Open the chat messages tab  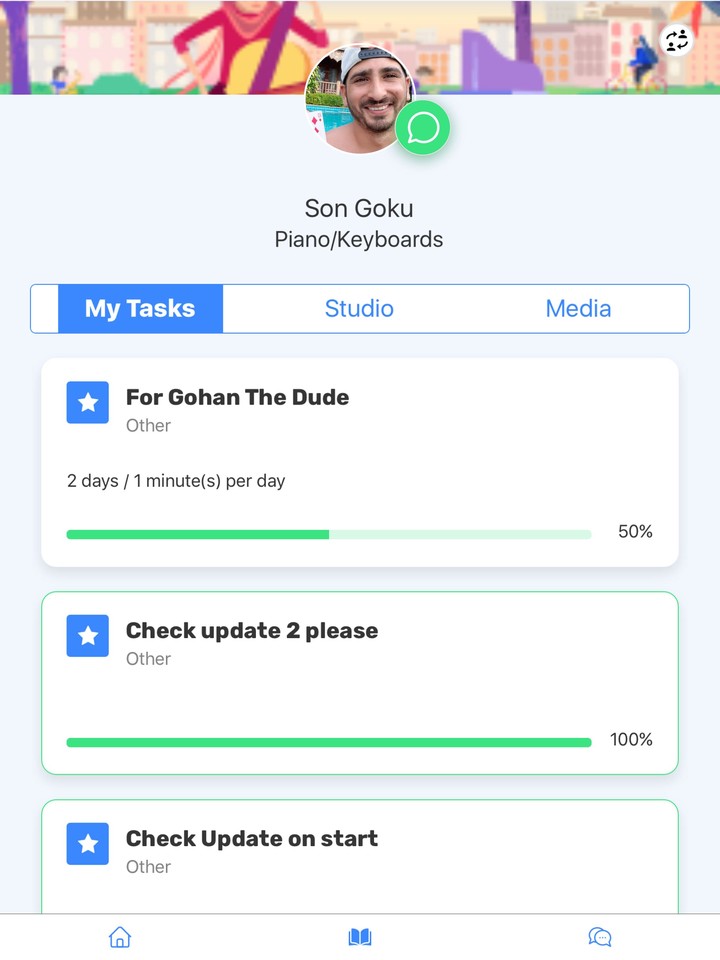tap(600, 937)
